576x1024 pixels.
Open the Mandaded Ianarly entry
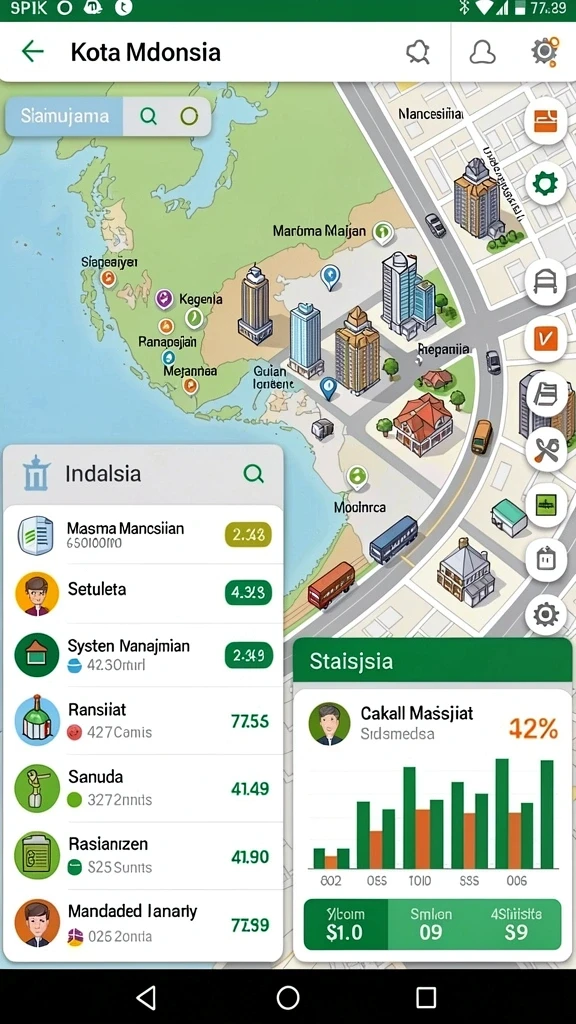coord(143,923)
